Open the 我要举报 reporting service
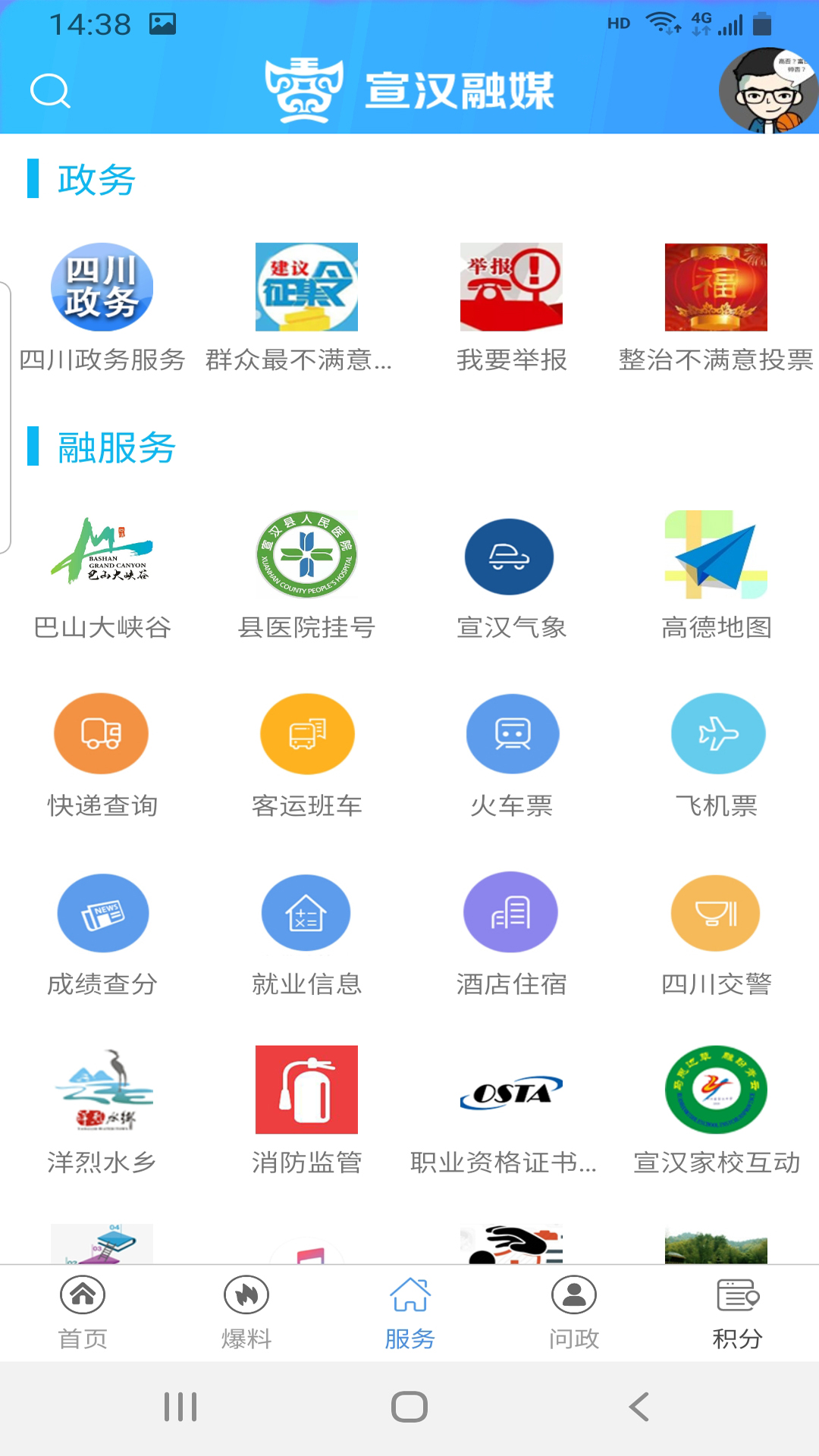This screenshot has height=1456, width=819. click(x=511, y=287)
